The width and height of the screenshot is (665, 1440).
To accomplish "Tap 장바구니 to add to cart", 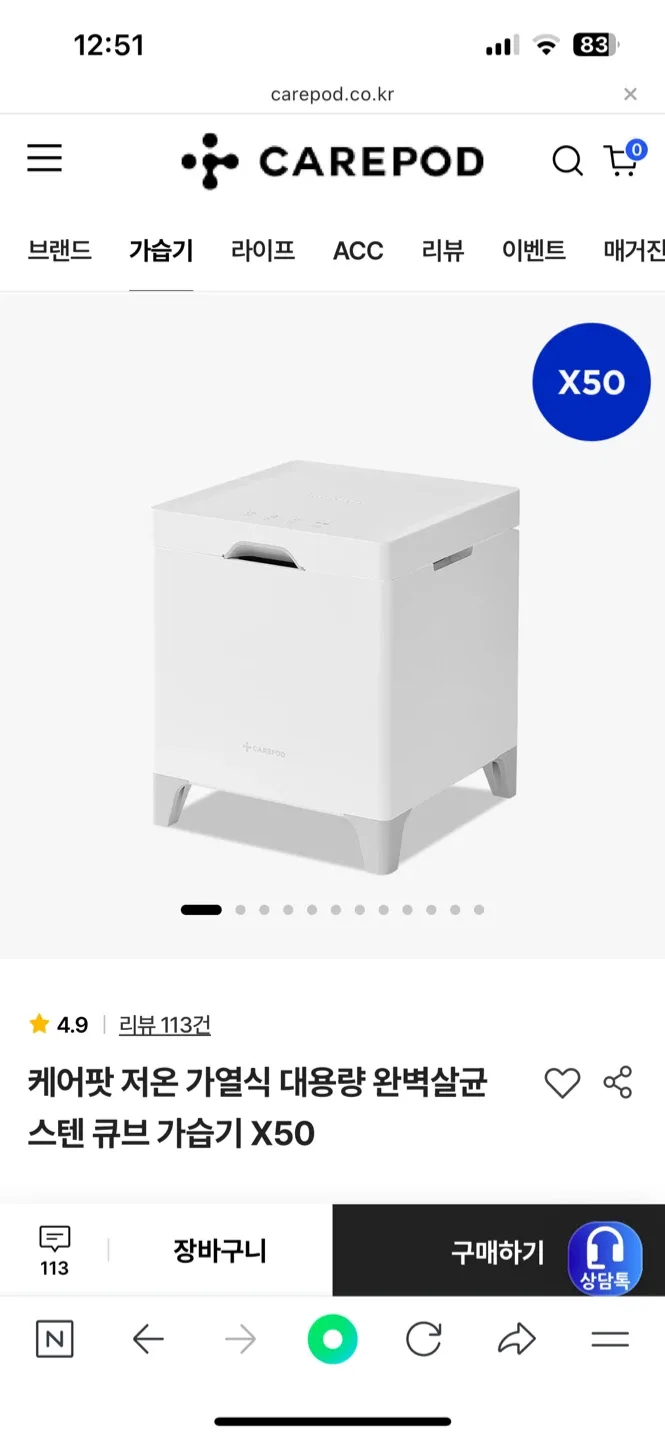I will tap(220, 1251).
